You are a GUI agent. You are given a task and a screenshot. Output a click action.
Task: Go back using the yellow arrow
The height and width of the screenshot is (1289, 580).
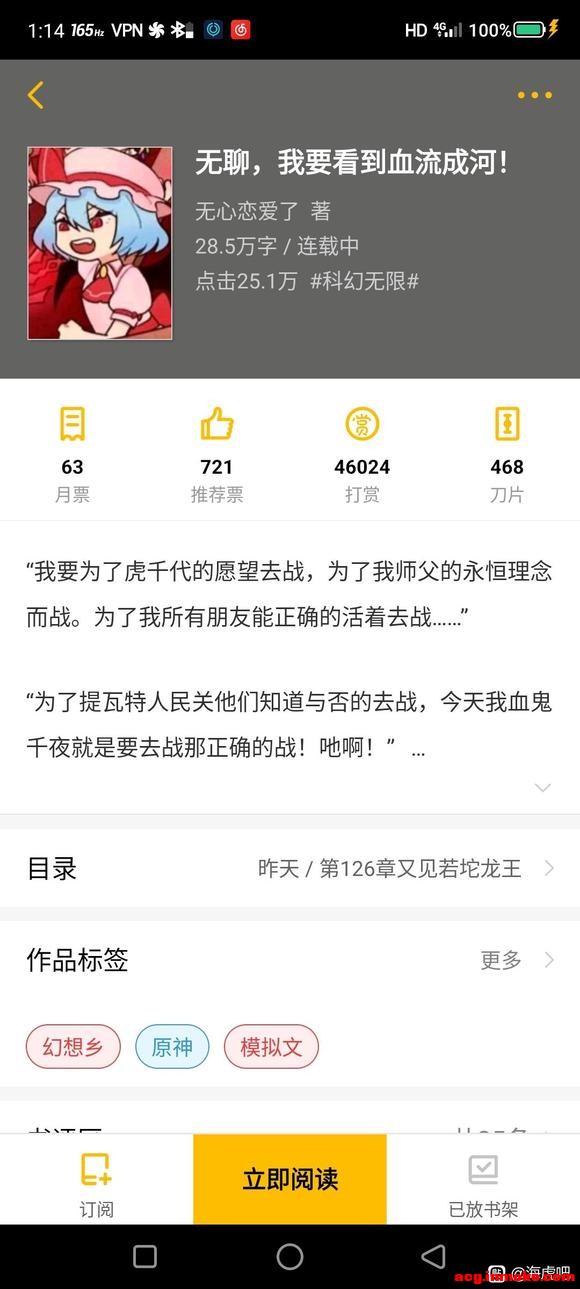[36, 95]
